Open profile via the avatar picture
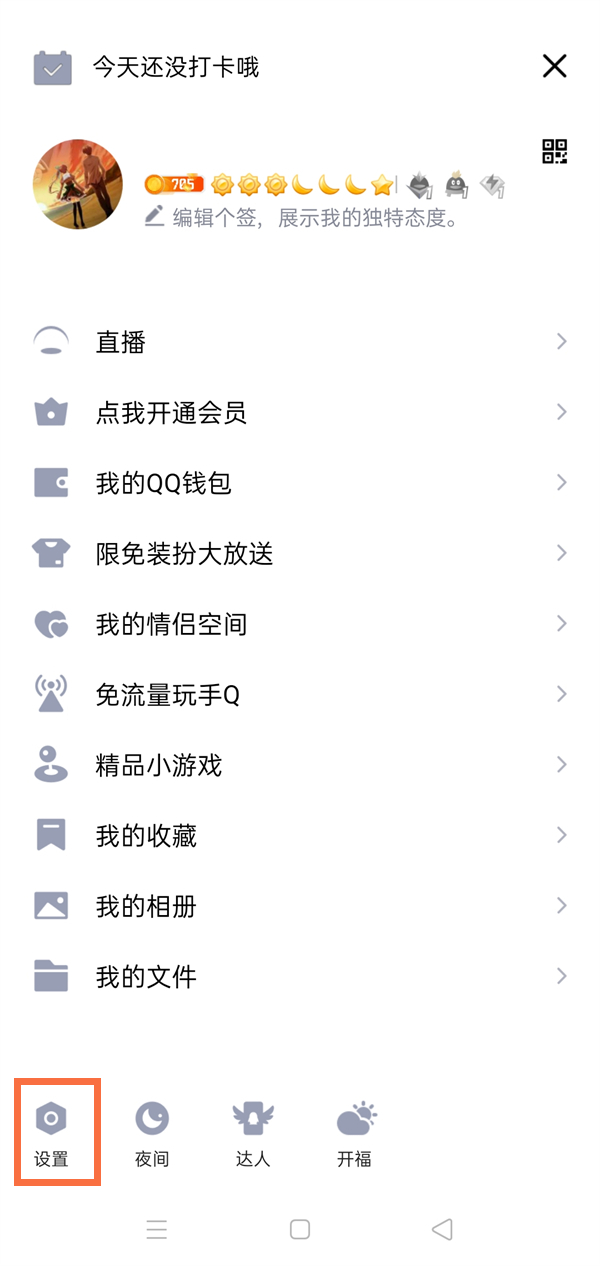Image resolution: width=600 pixels, height=1266 pixels. (x=78, y=184)
